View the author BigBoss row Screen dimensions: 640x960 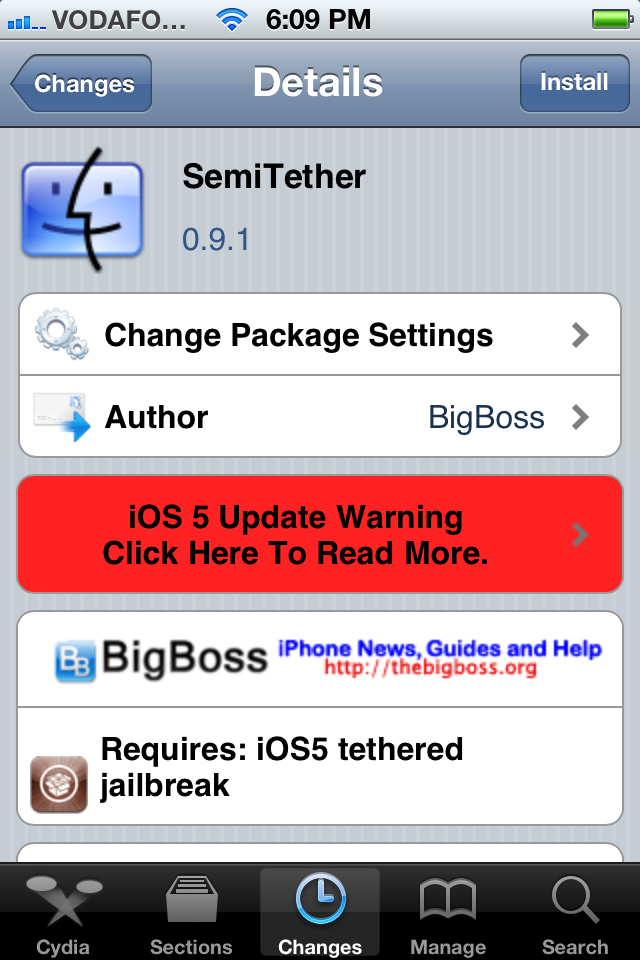point(320,417)
